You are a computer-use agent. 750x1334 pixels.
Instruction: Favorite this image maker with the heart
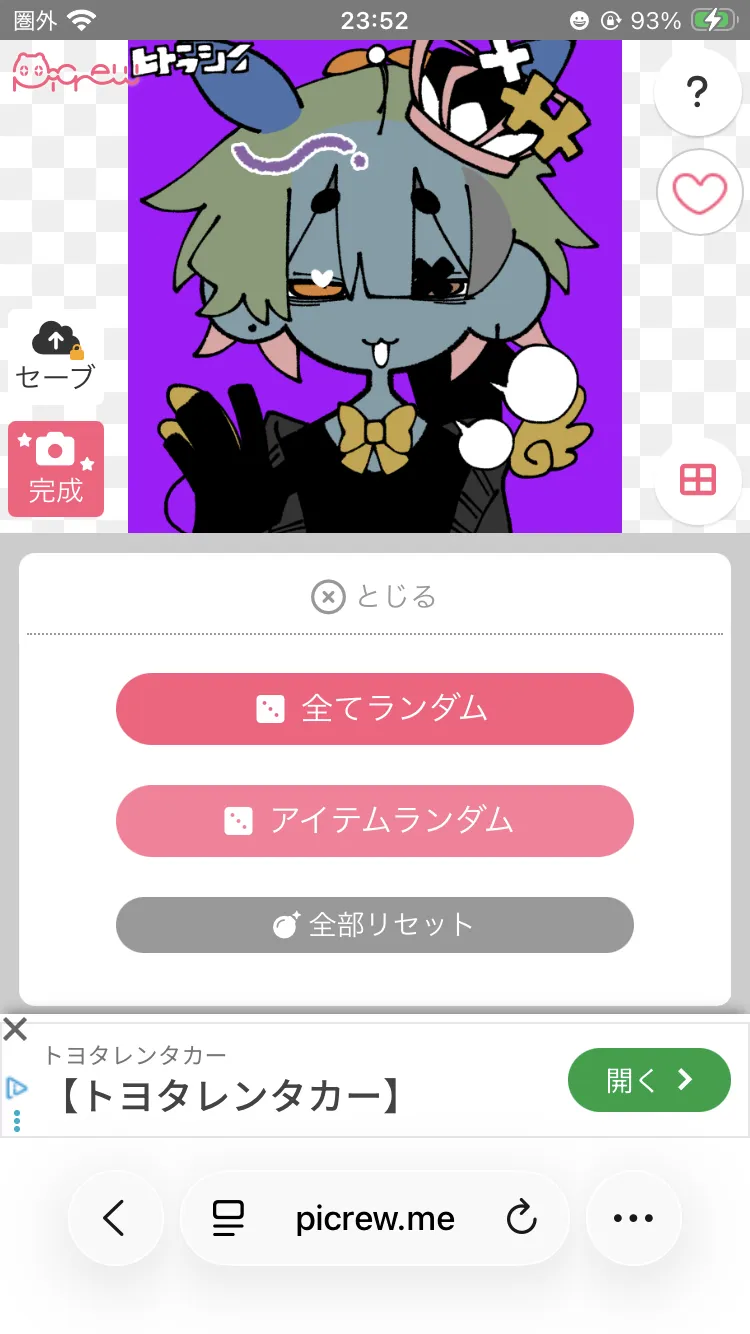tap(699, 193)
